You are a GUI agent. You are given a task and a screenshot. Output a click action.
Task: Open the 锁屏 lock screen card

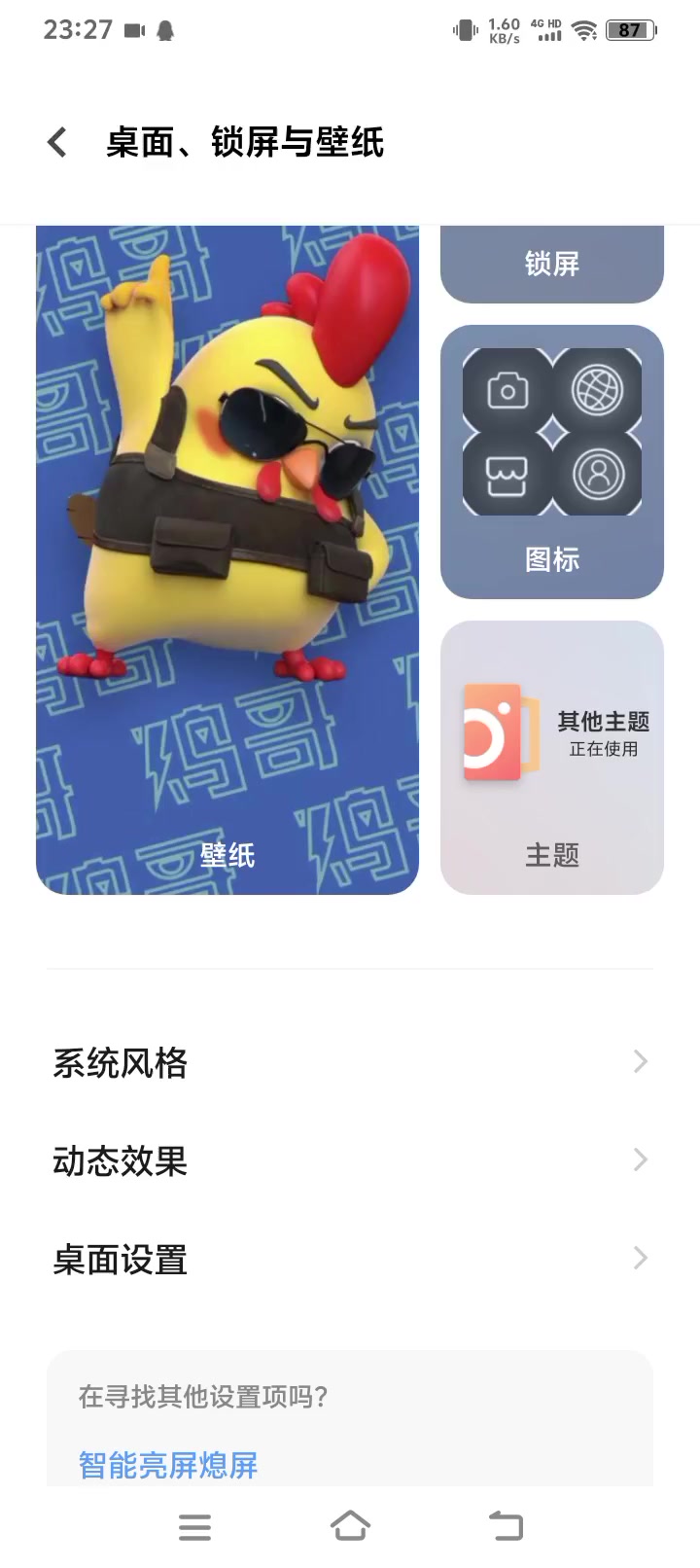(552, 264)
